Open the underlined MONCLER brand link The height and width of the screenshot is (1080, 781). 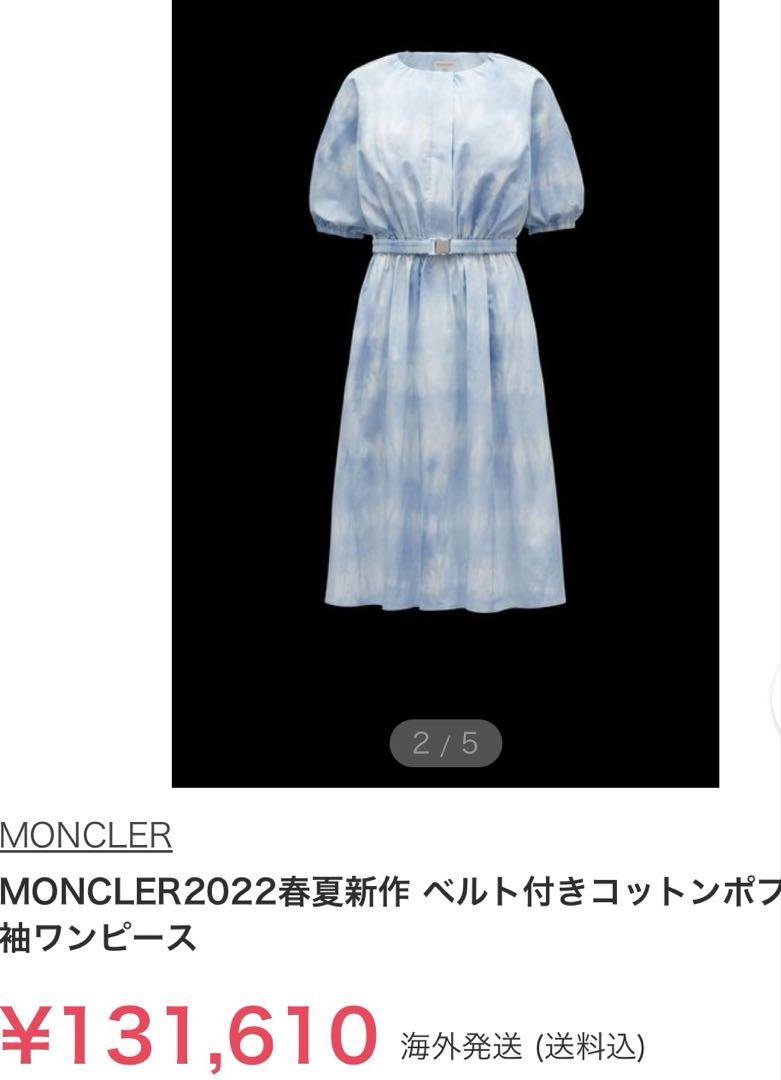click(86, 835)
